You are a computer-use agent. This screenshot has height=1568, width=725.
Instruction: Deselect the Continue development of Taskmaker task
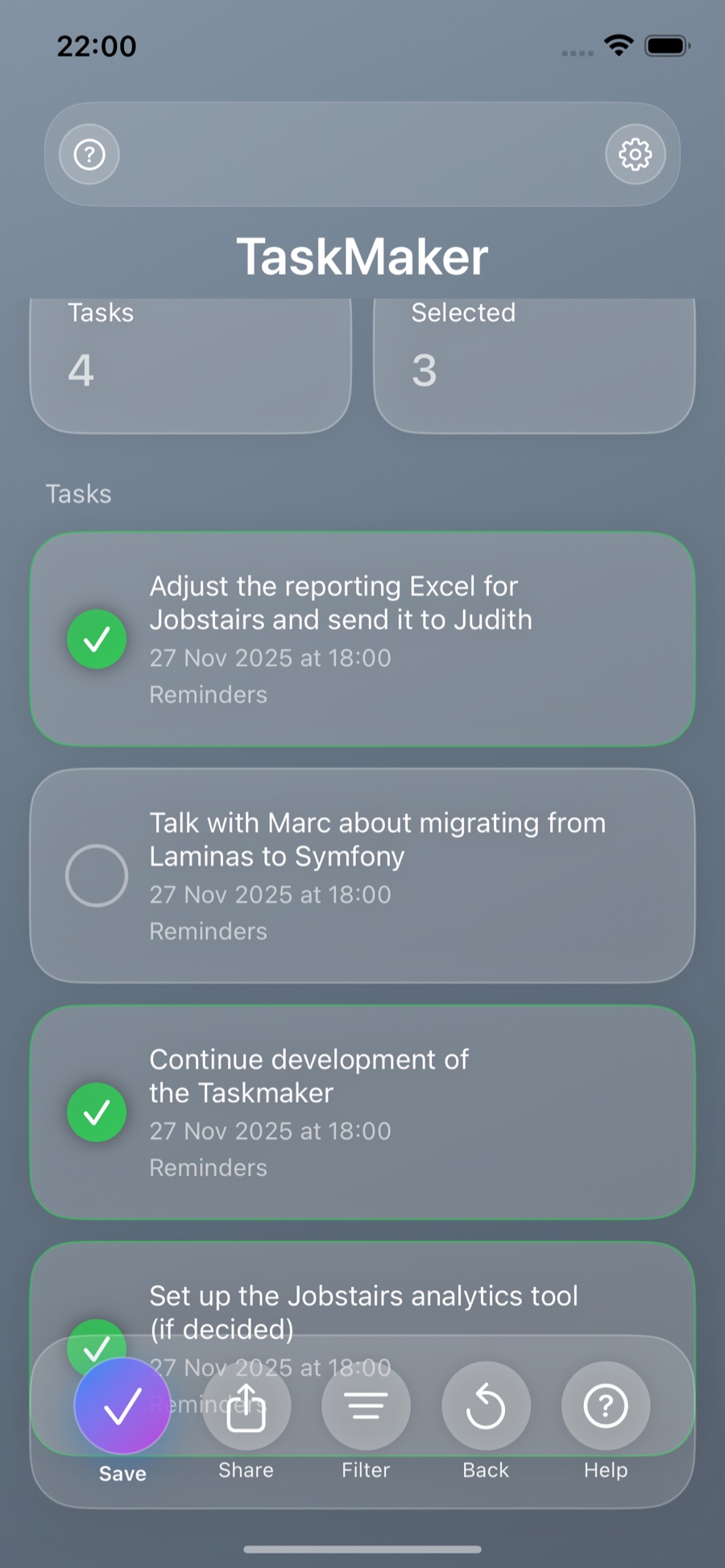97,1111
